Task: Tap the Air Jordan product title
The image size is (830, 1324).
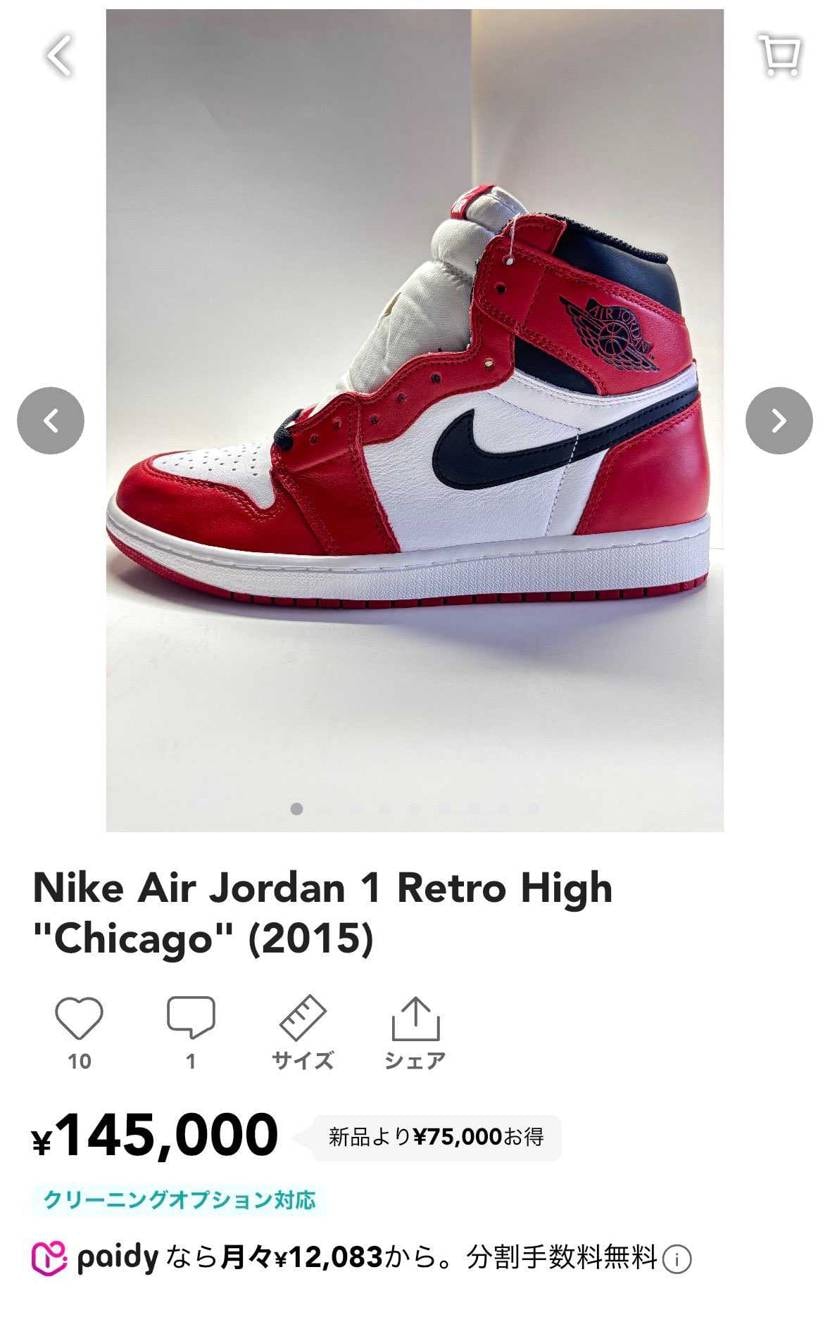Action: (x=320, y=910)
